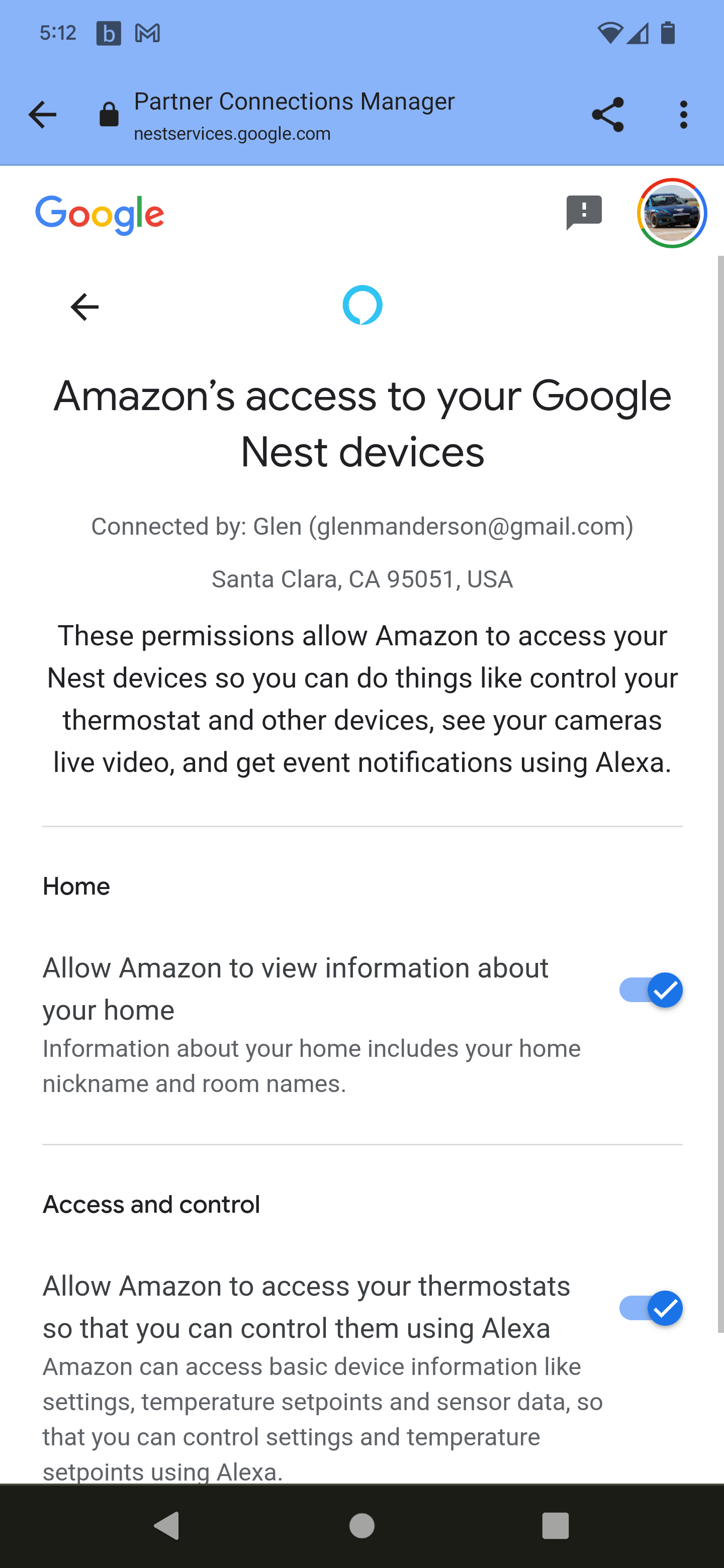View site security via the lock icon

point(109,115)
